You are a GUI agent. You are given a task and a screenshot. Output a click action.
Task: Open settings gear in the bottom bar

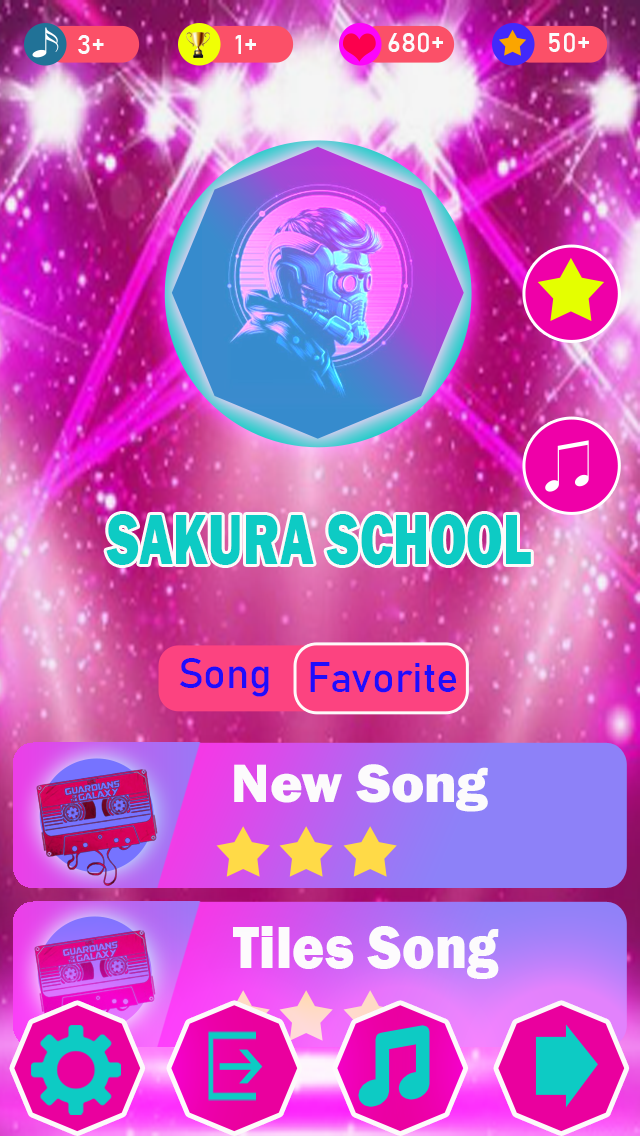point(77,1066)
